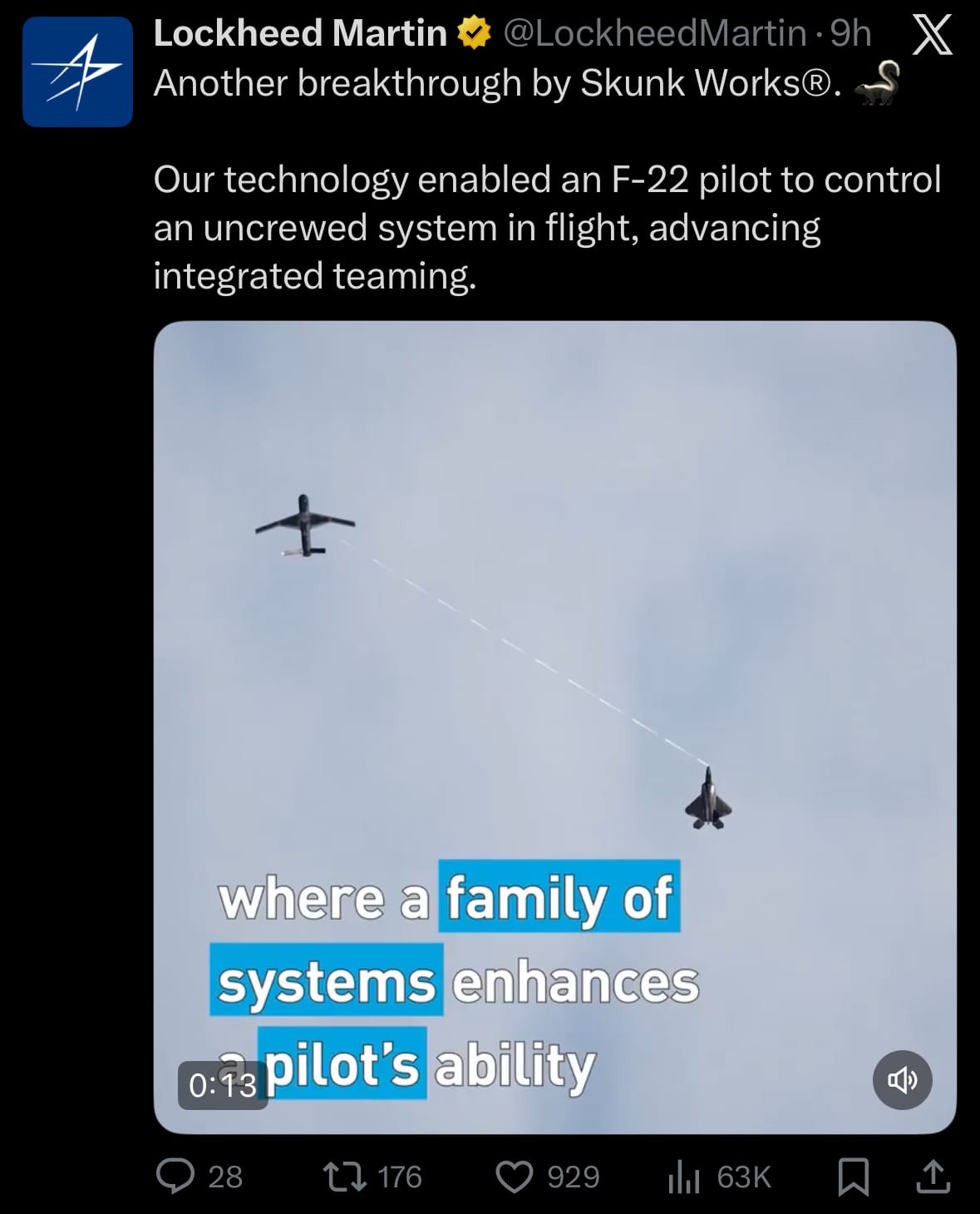
Task: Share the post
Action: click(x=933, y=1177)
